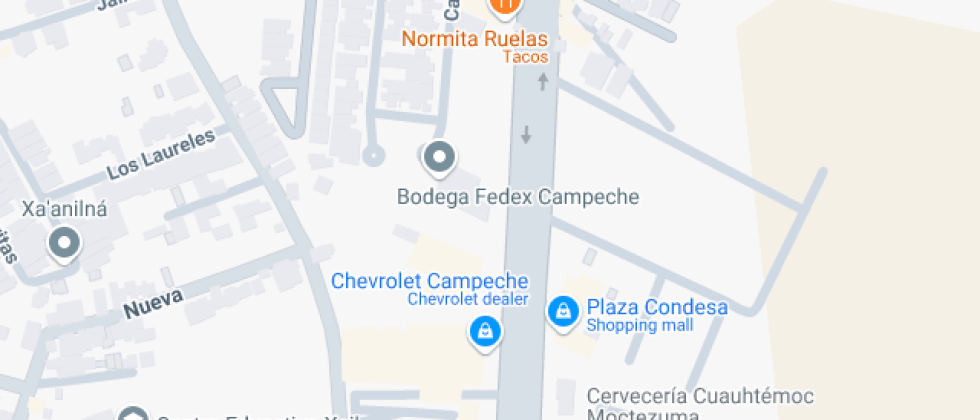Open the Chevrolet Campeche dealer marker

(484, 330)
